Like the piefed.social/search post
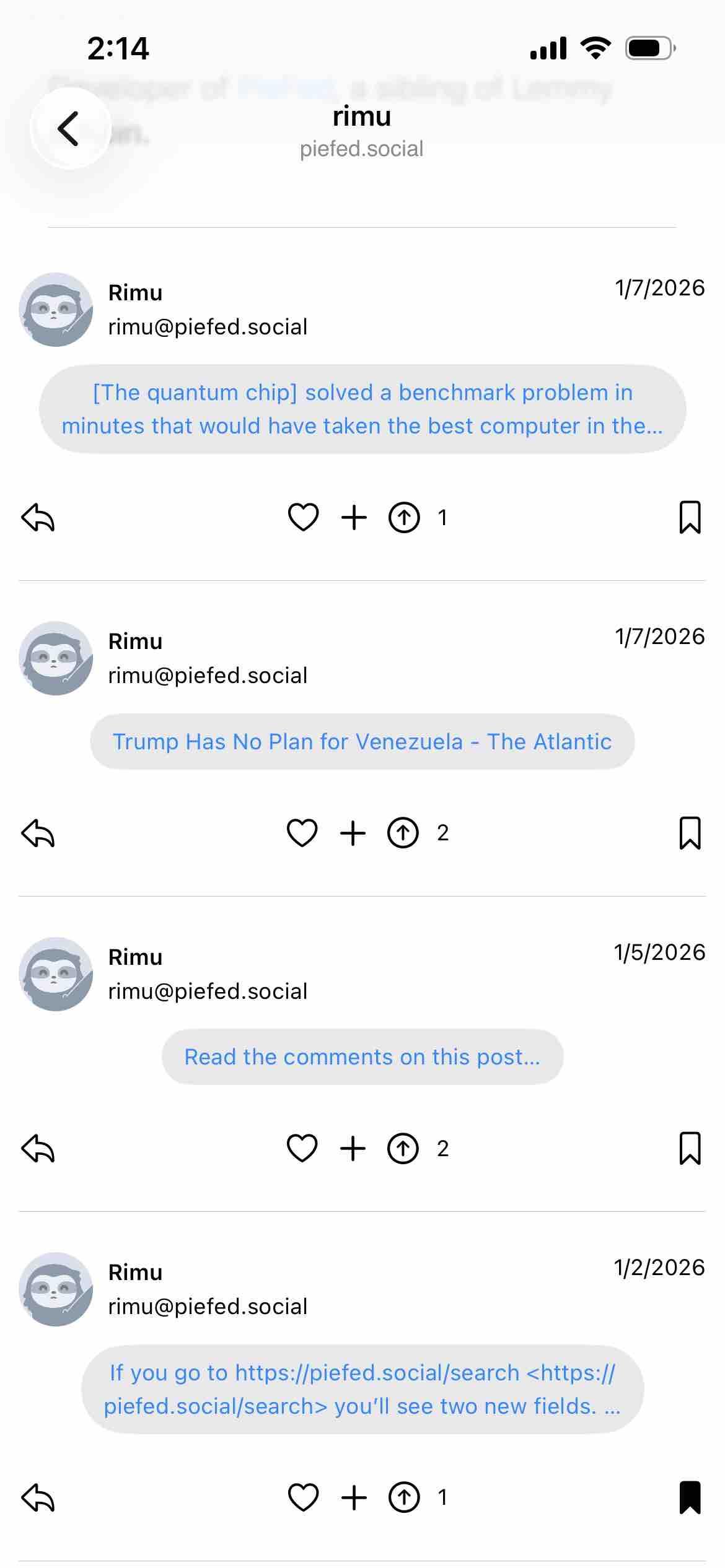Image resolution: width=725 pixels, height=1568 pixels. [x=303, y=1497]
